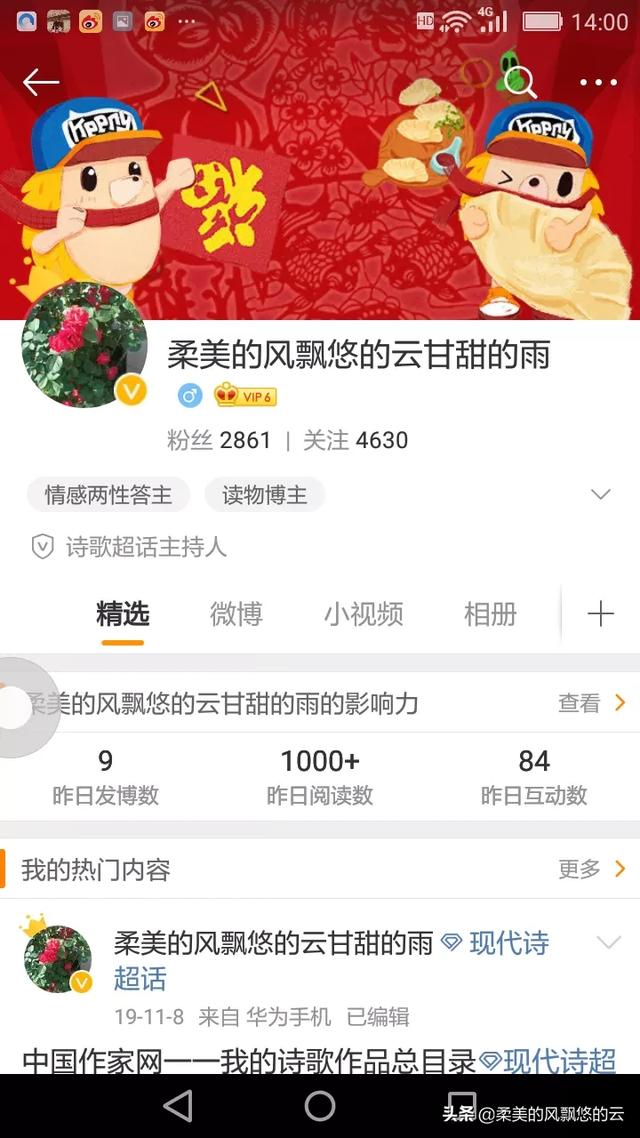
Task: Open 诗歌超话主持人 info
Action: (x=146, y=547)
